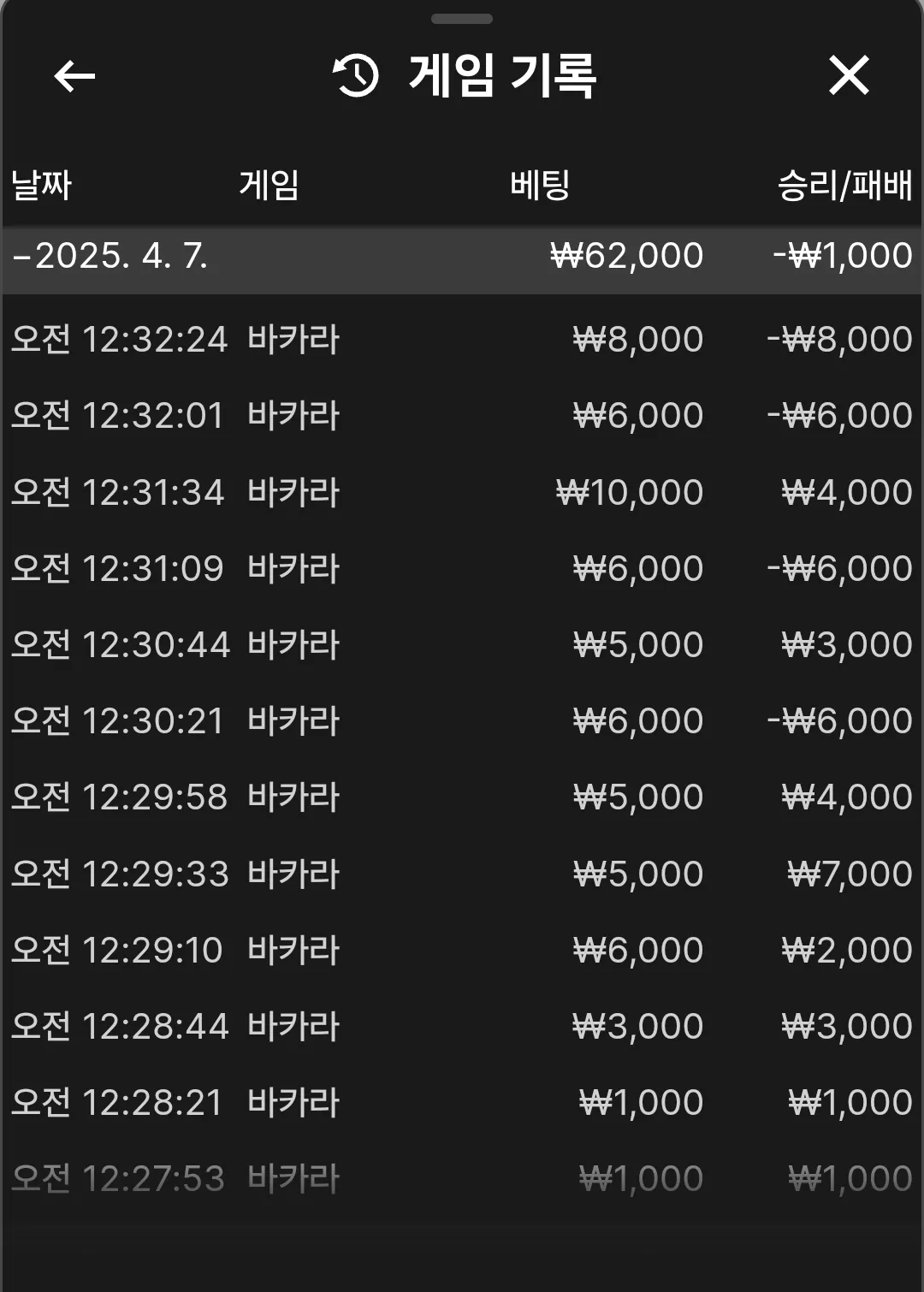Open the 12:32:01 baccarat record
Image resolution: width=924 pixels, height=1292 pixels.
click(462, 415)
